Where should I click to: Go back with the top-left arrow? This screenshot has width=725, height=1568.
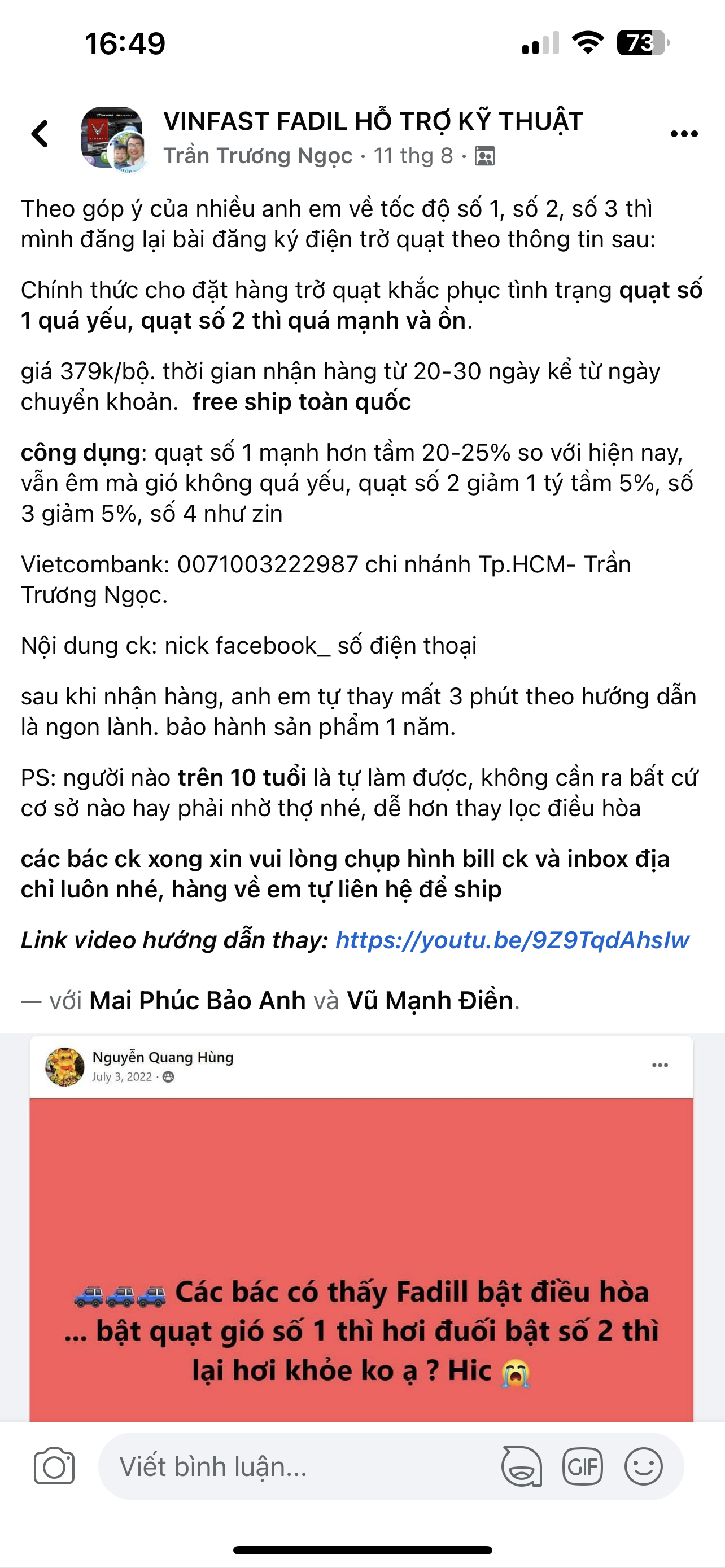click(x=40, y=134)
